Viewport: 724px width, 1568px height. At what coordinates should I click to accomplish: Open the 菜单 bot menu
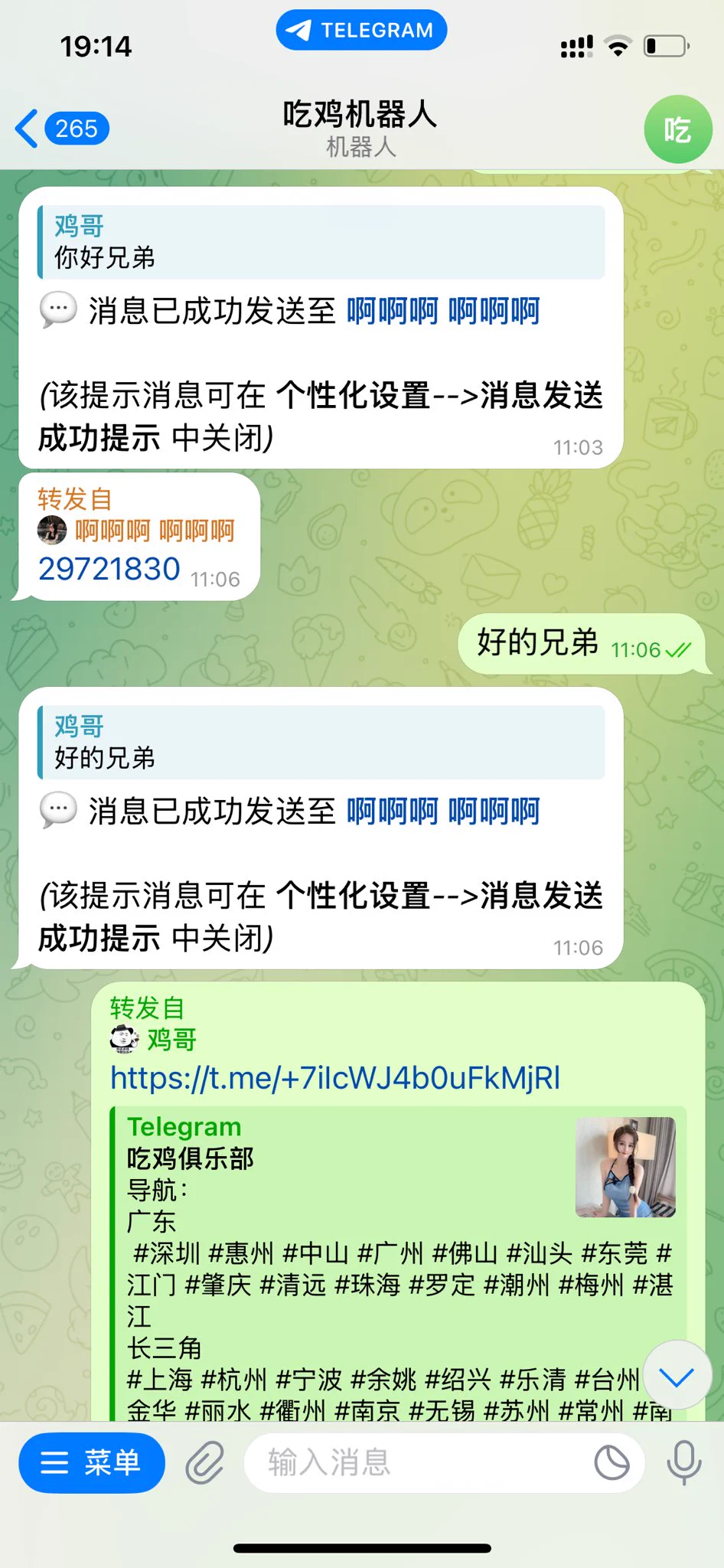pos(92,1463)
